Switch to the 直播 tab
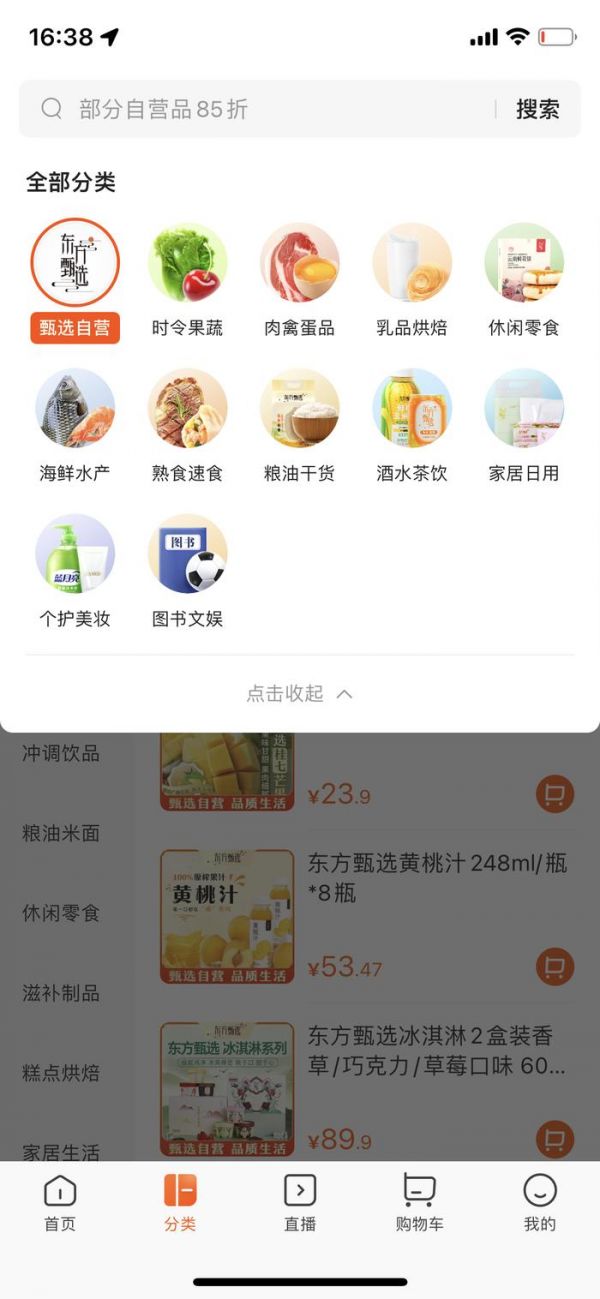 [x=300, y=1203]
